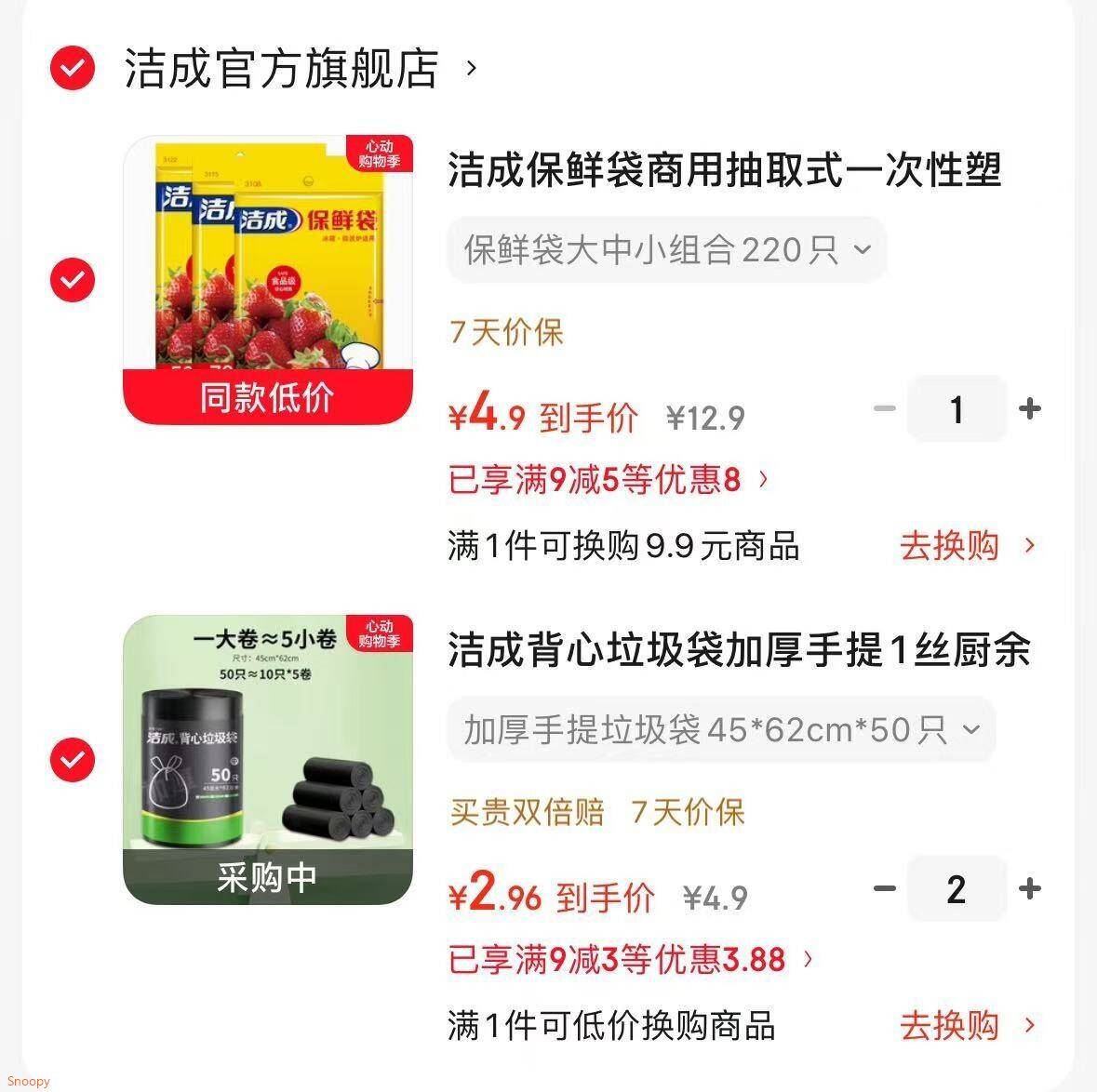The height and width of the screenshot is (1092, 1097).
Task: Tap 去换购 for 低价换购商品 offer
Action: (967, 1026)
